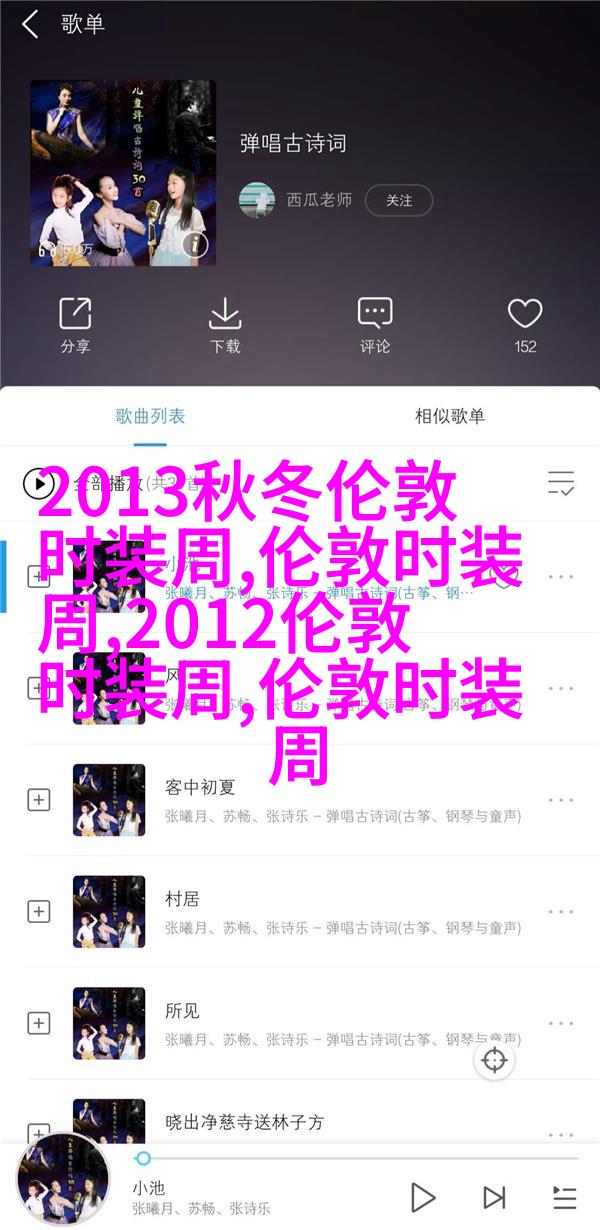Open the multi-select list icon
600x1230 pixels.
[561, 484]
